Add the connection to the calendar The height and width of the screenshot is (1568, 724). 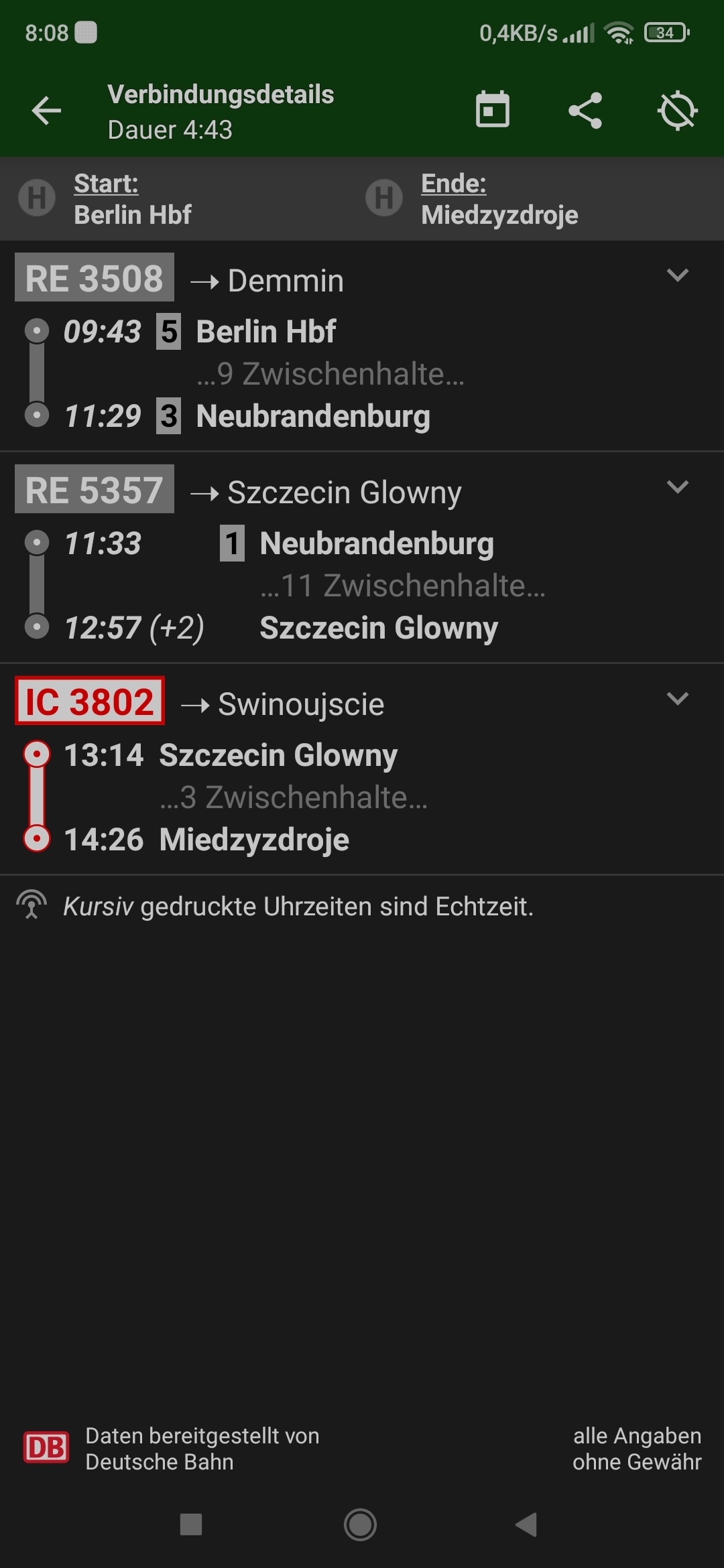[x=493, y=111]
